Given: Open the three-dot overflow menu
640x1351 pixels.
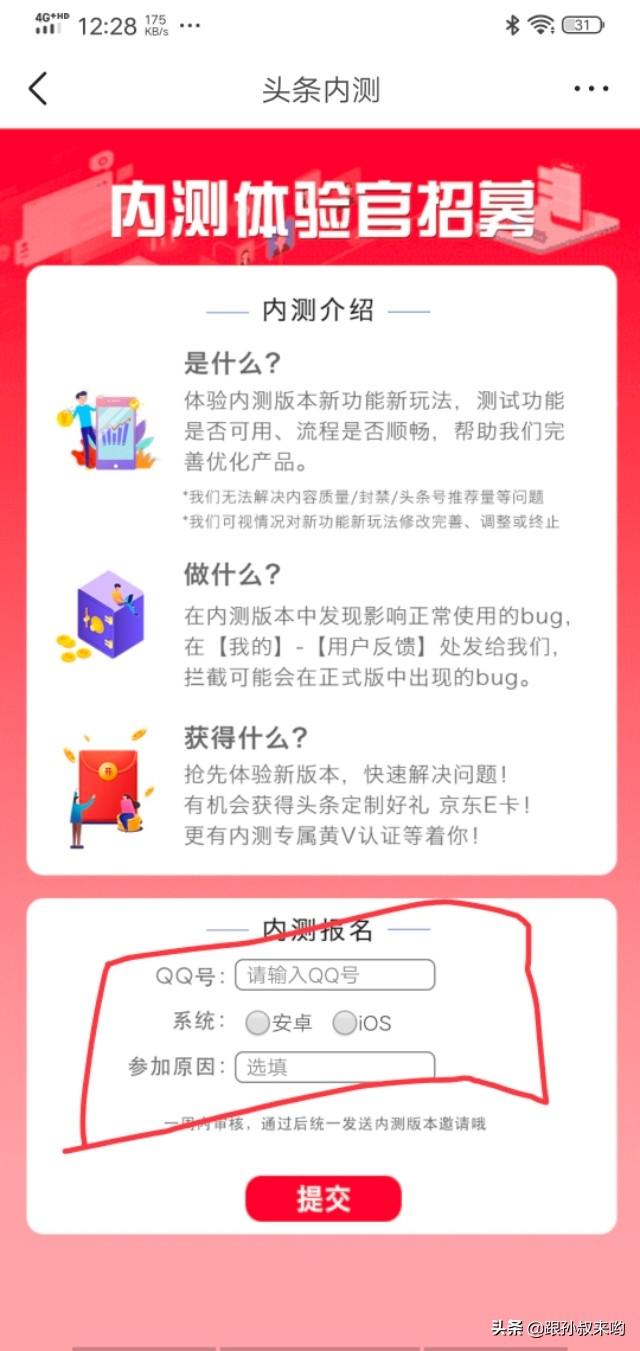Looking at the screenshot, I should [591, 89].
